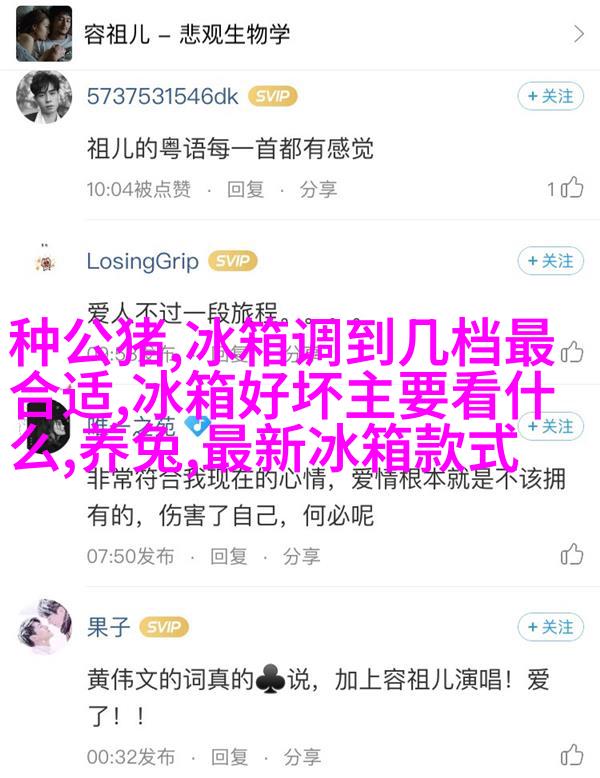600x778 pixels.
Task: Open LosingGrip's profile avatar
Action: click(44, 263)
